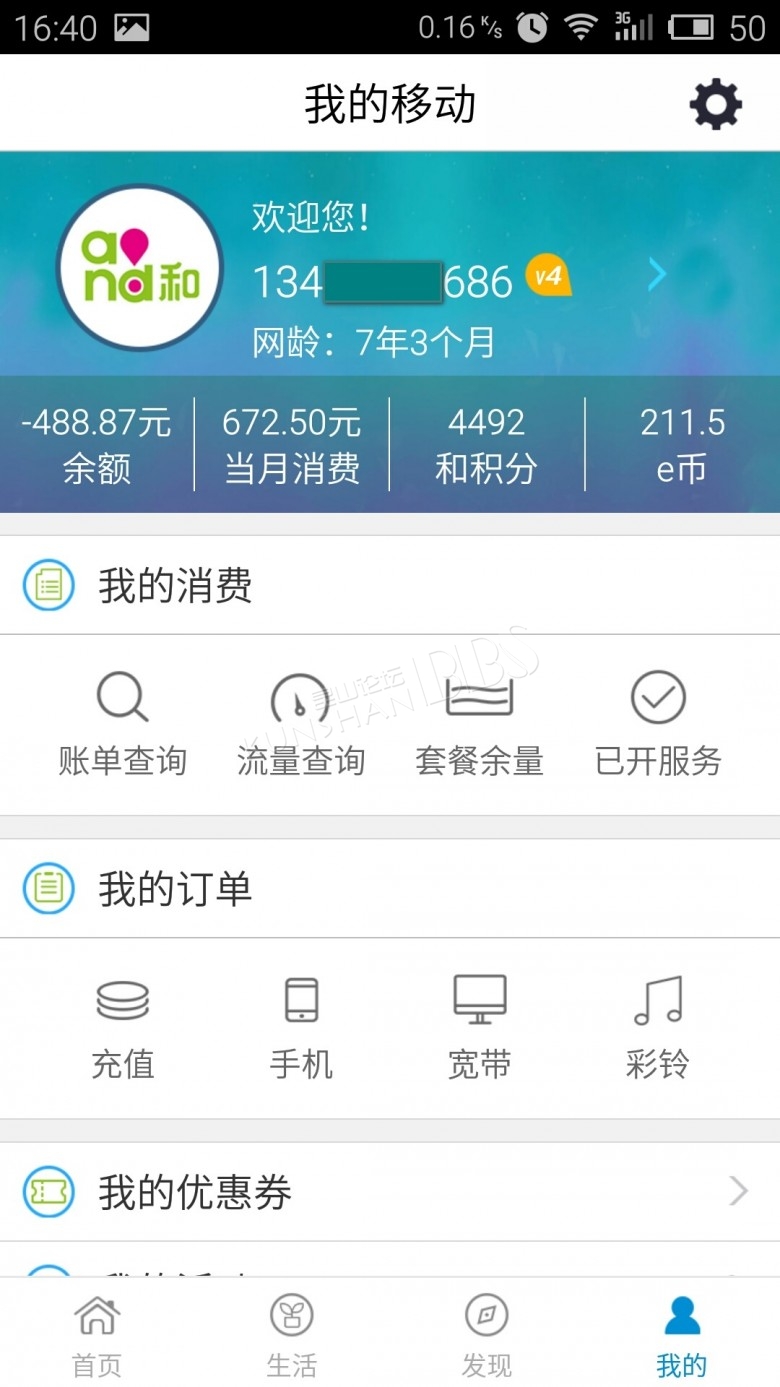The image size is (780, 1387).
Task: View 套餐余量 remaining plan allowance
Action: click(x=479, y=725)
